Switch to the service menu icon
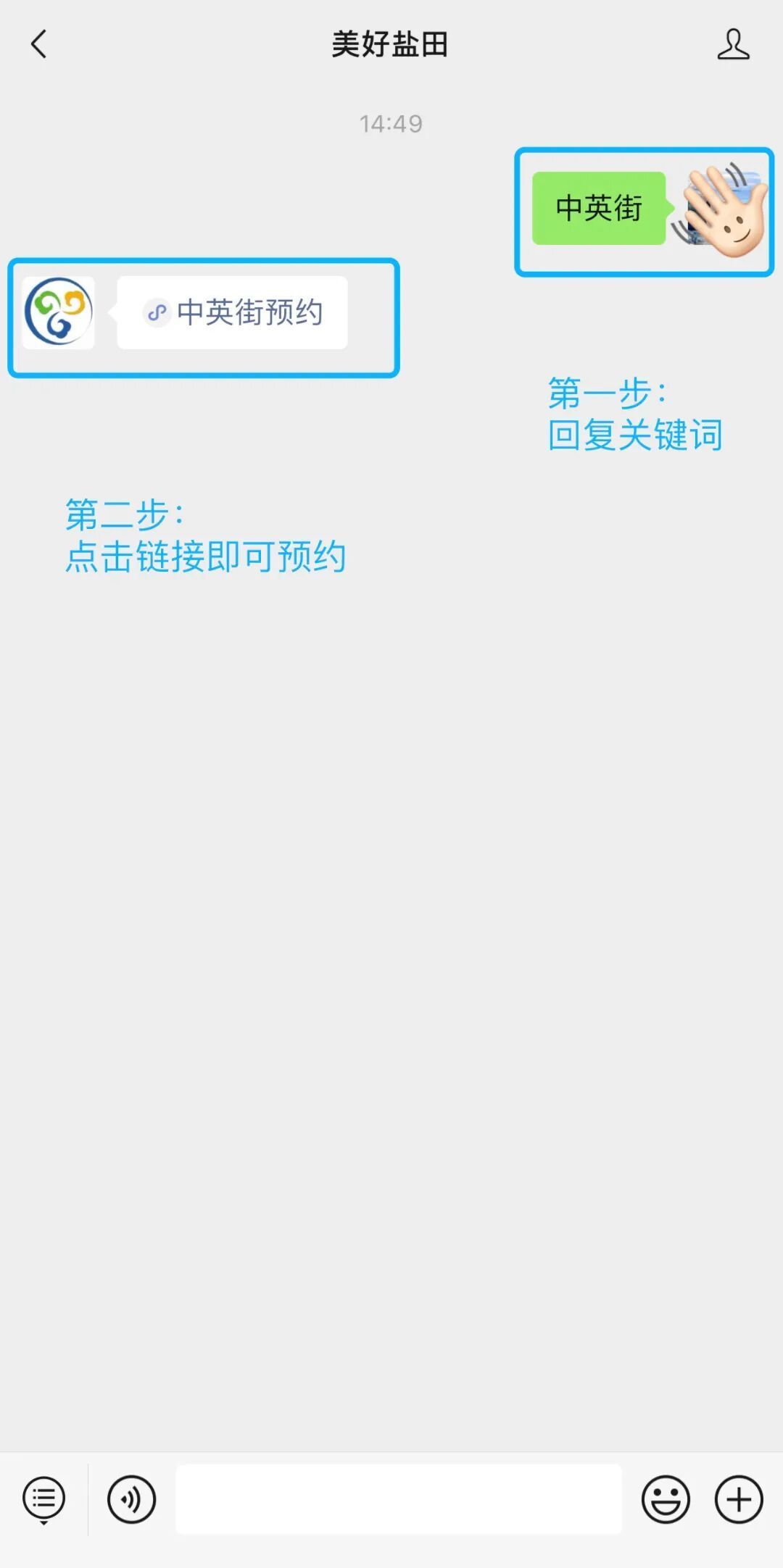The image size is (783, 1568). tap(44, 1499)
